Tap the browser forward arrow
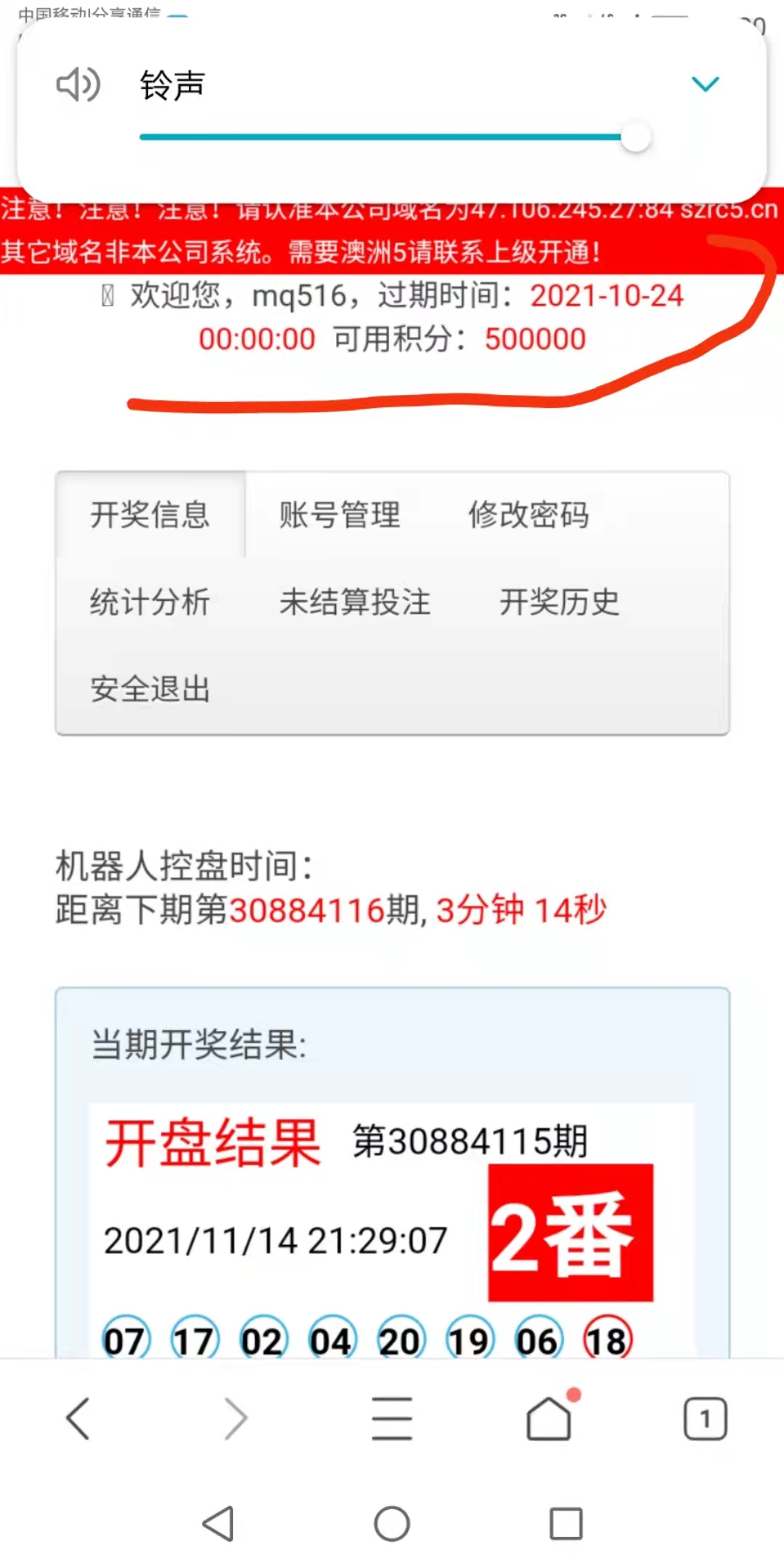Screen dimensions: 784x1568 click(235, 1418)
